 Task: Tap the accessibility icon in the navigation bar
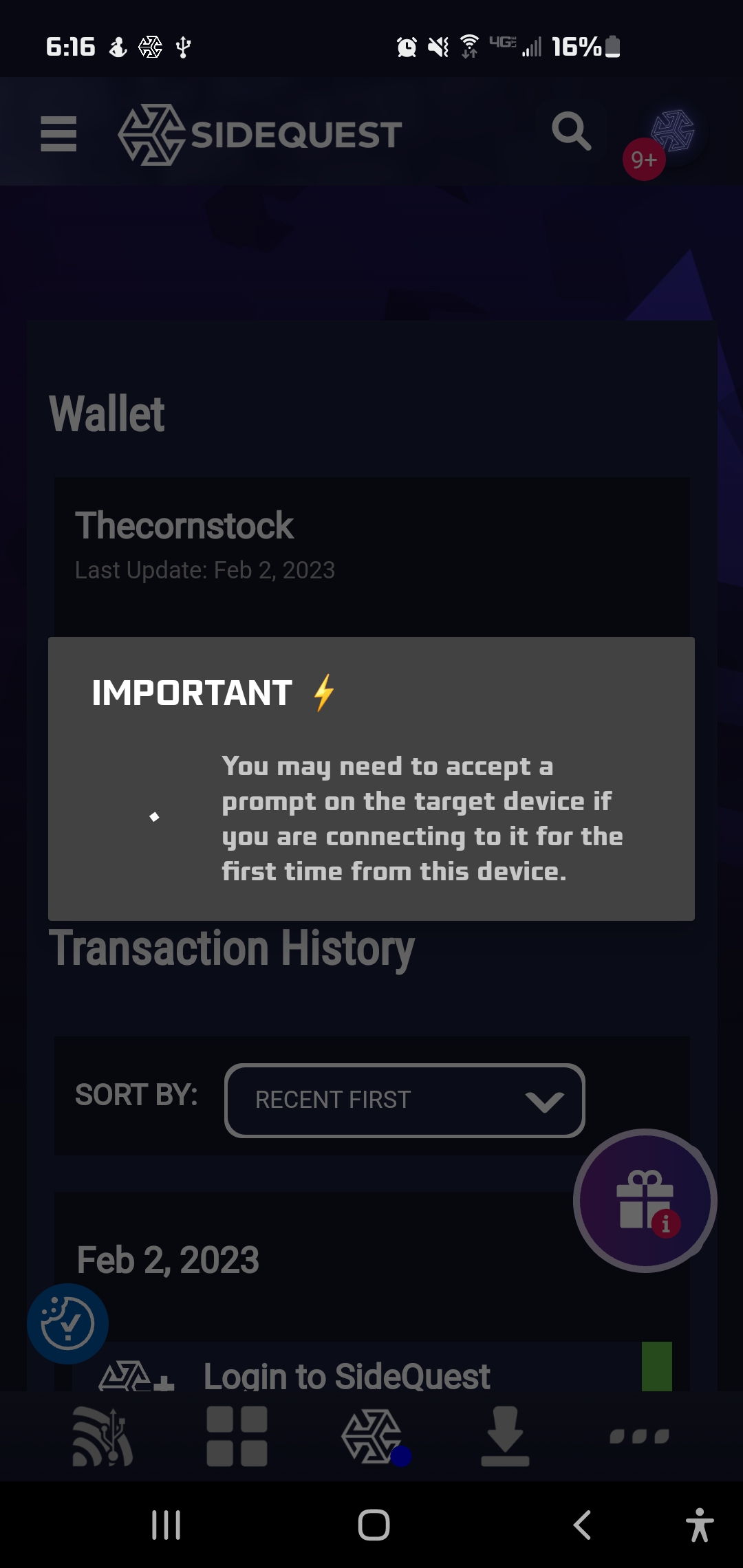pyautogui.click(x=700, y=1521)
